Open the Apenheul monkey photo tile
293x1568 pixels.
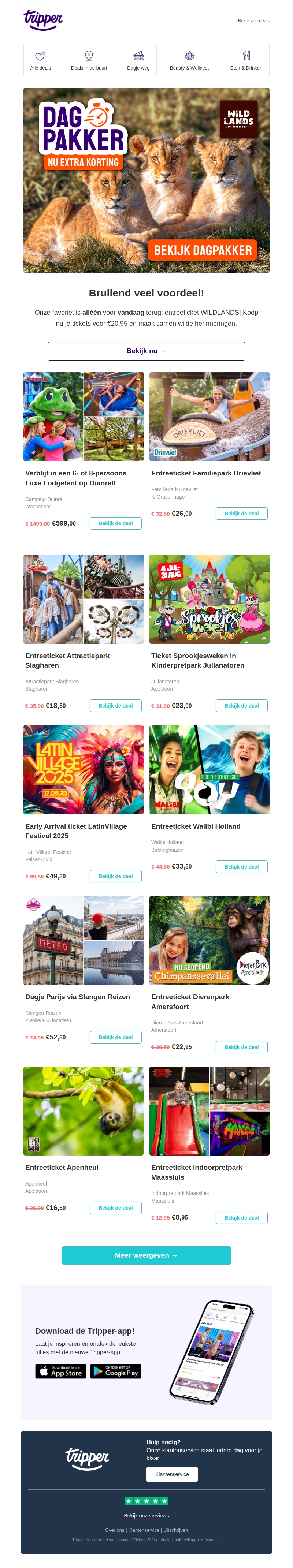(84, 1111)
